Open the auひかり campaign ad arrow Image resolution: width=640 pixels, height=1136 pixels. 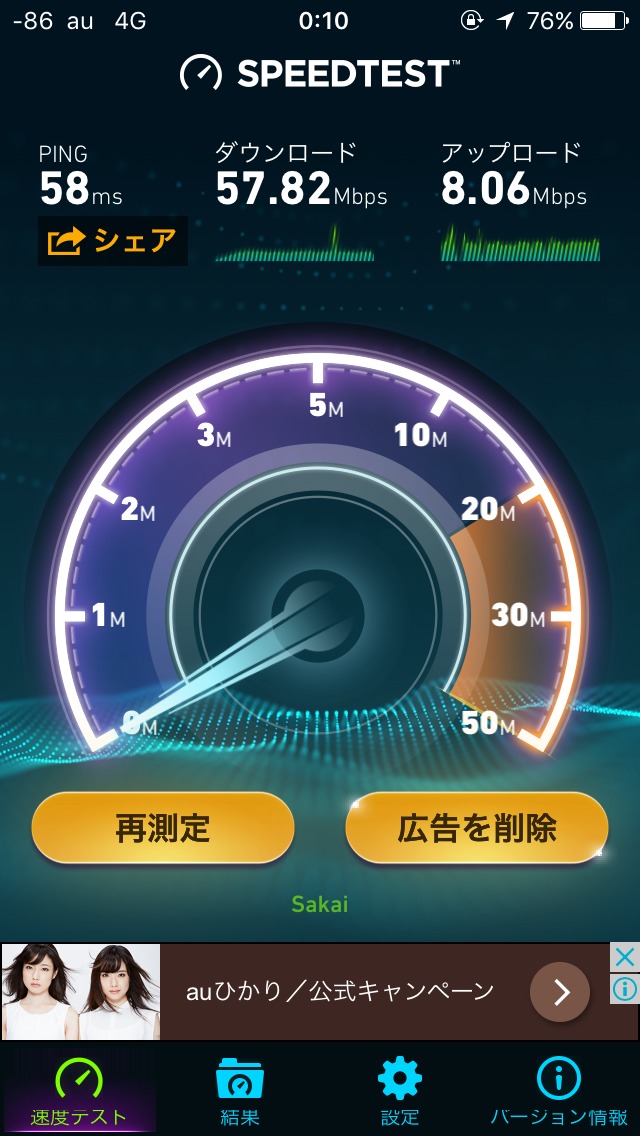[x=560, y=991]
